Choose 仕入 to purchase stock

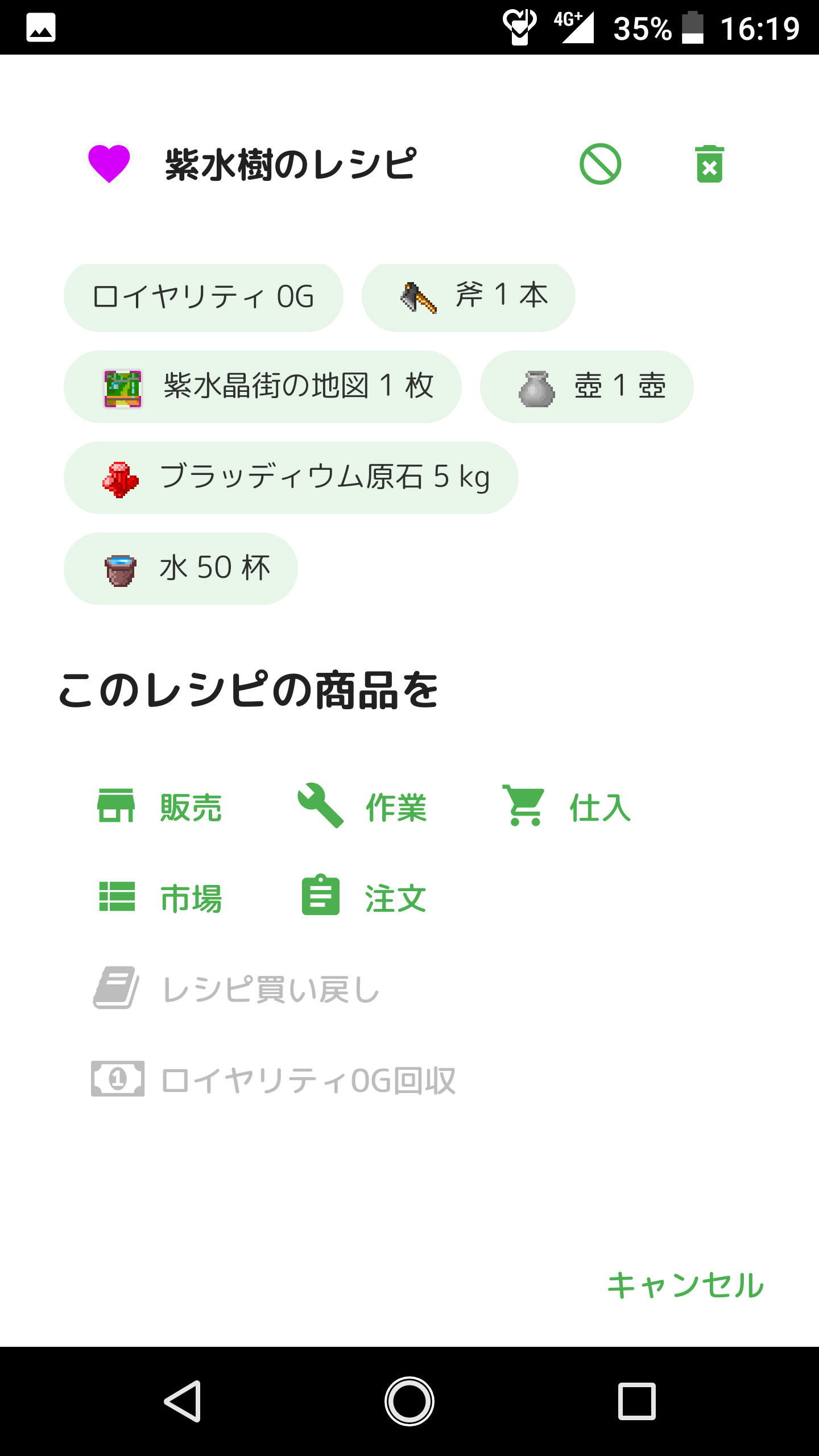click(568, 806)
